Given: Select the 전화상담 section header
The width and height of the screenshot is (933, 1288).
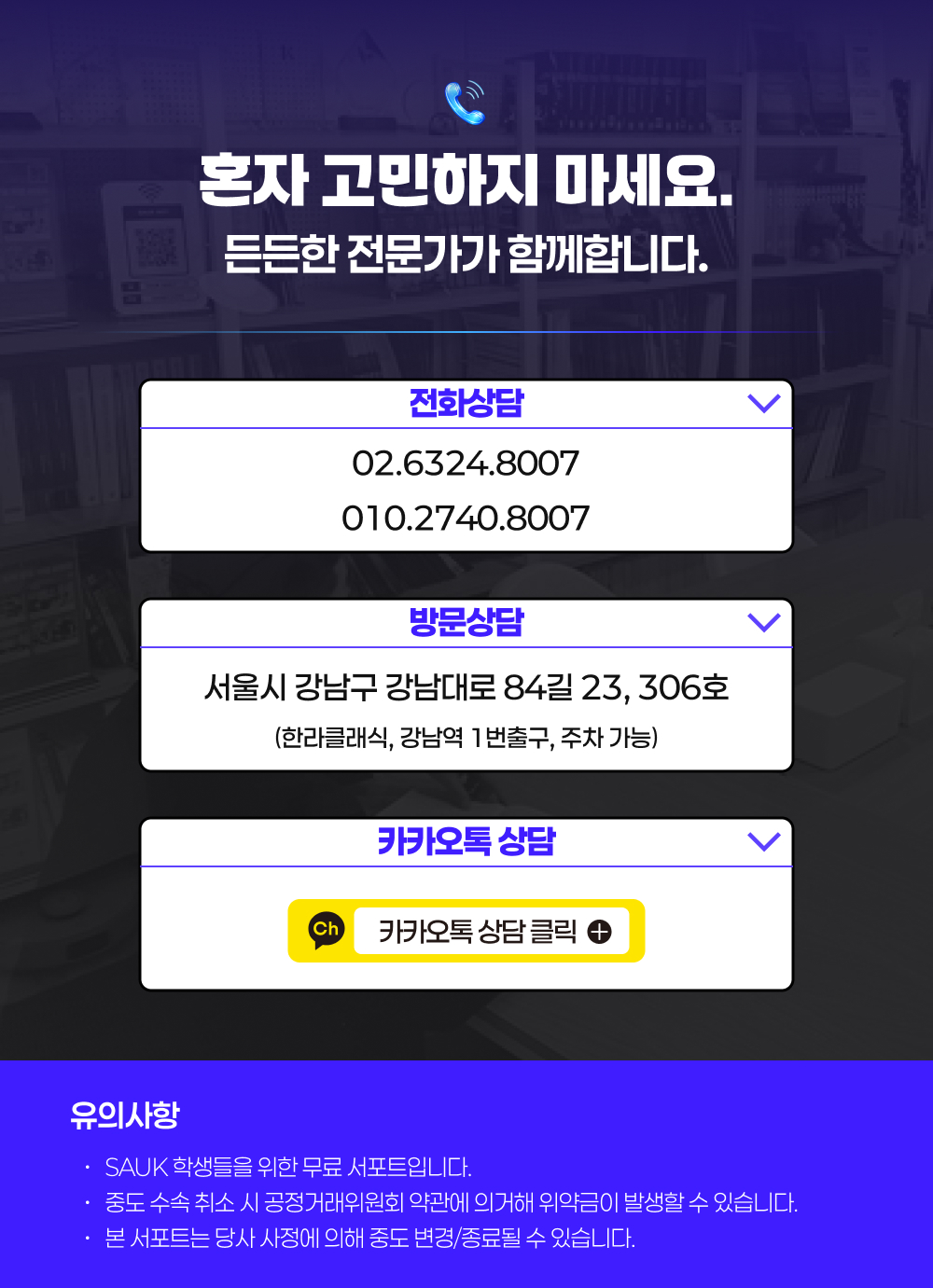Looking at the screenshot, I should click(x=466, y=404).
